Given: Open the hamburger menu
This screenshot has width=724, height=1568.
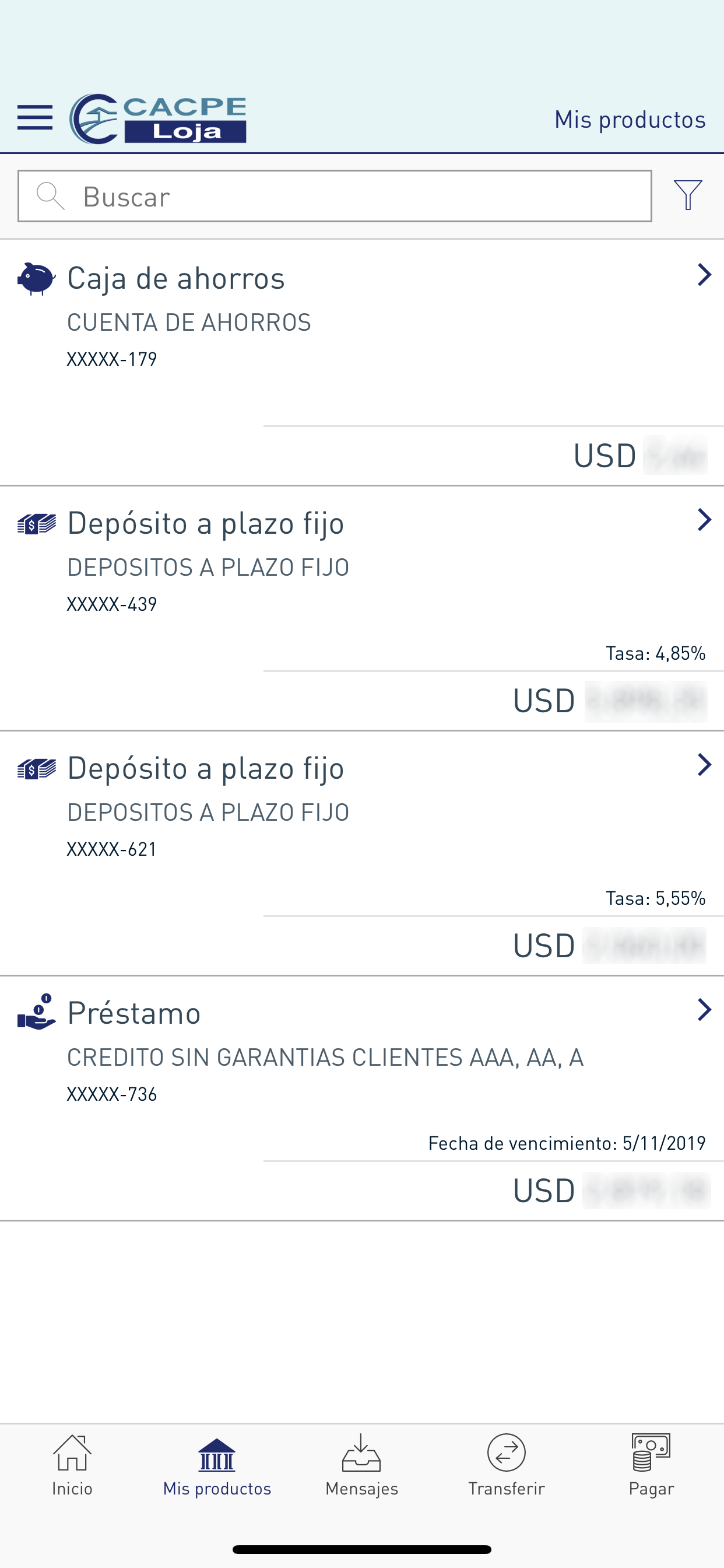Looking at the screenshot, I should click(x=34, y=117).
